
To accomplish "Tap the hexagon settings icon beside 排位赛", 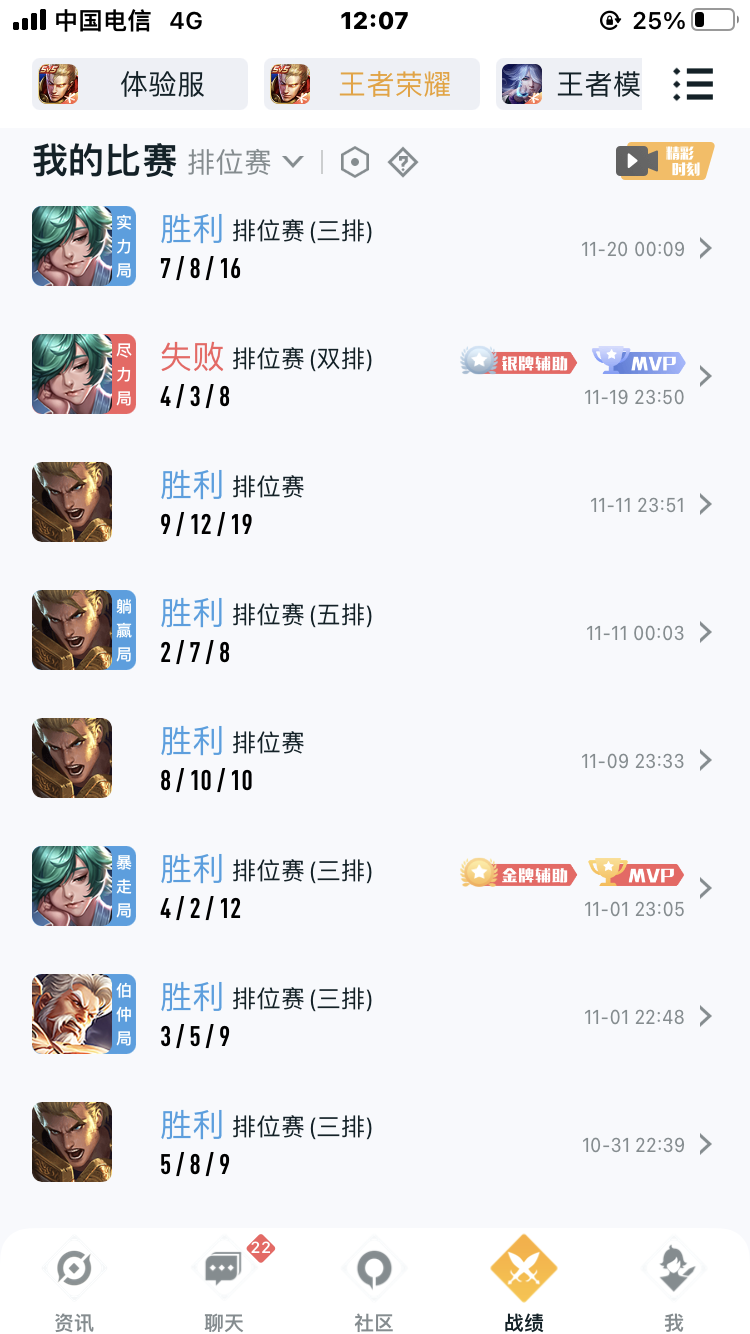I will coord(355,162).
